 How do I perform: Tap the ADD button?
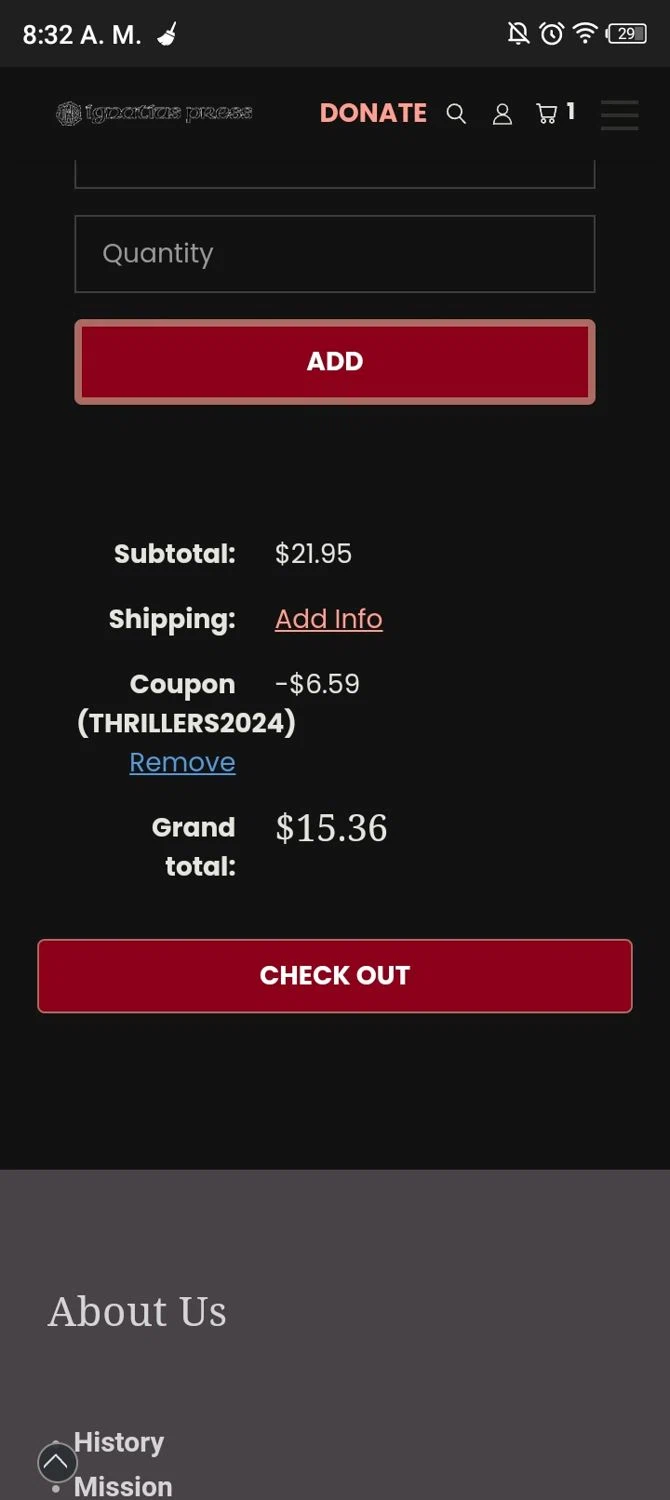click(335, 362)
